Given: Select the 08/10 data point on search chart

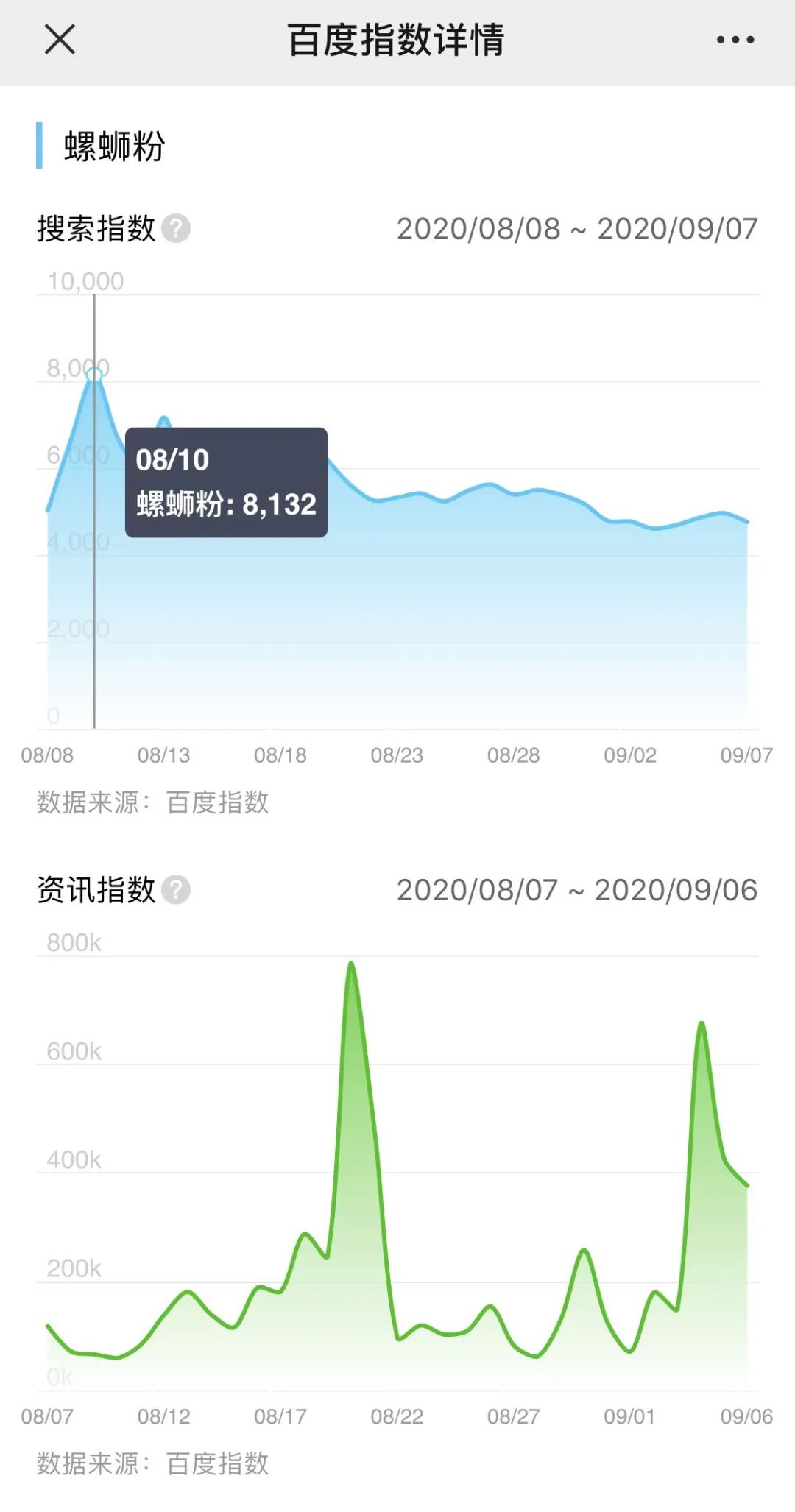Looking at the screenshot, I should click(x=94, y=375).
